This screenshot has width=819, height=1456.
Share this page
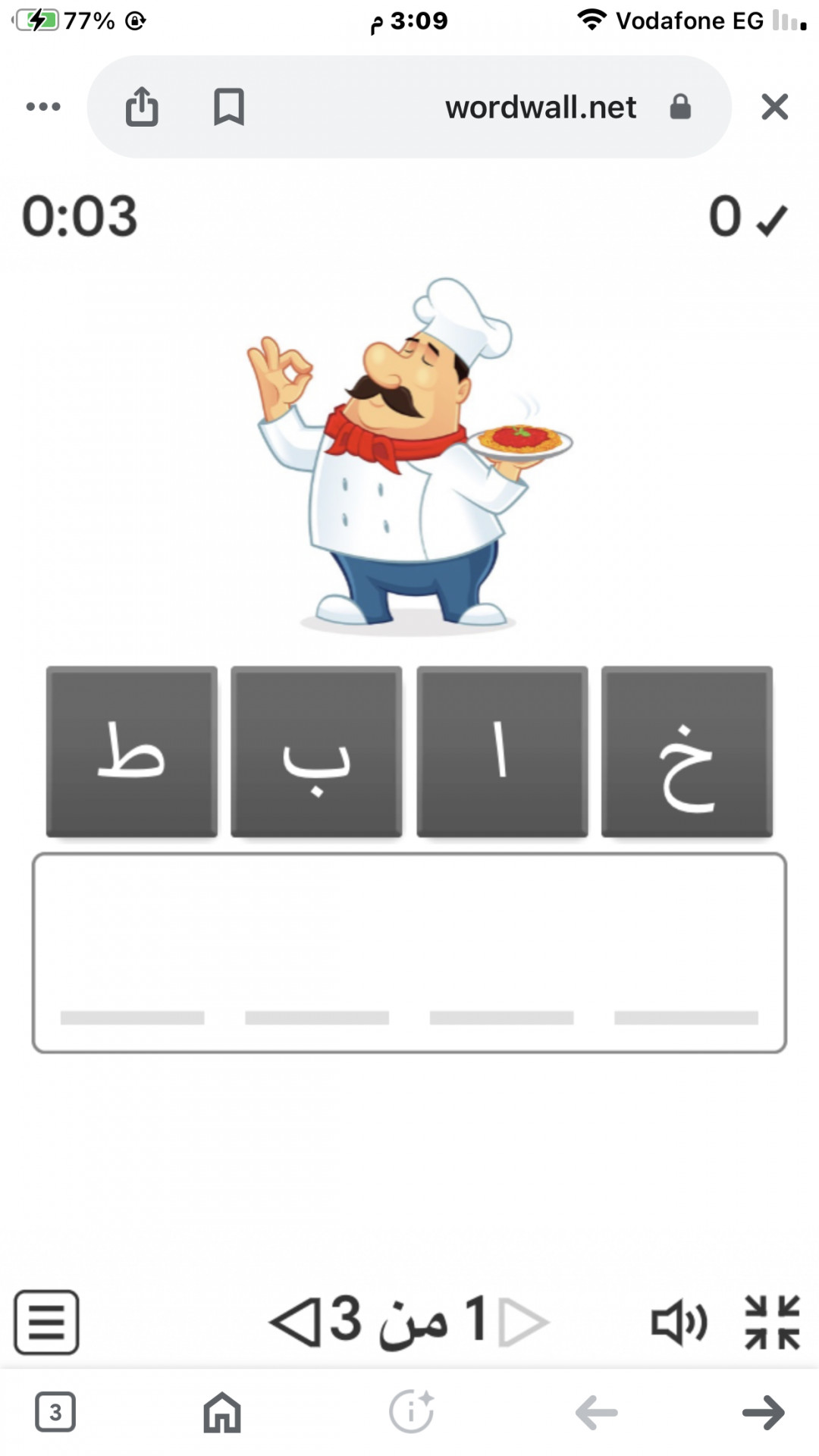(142, 107)
